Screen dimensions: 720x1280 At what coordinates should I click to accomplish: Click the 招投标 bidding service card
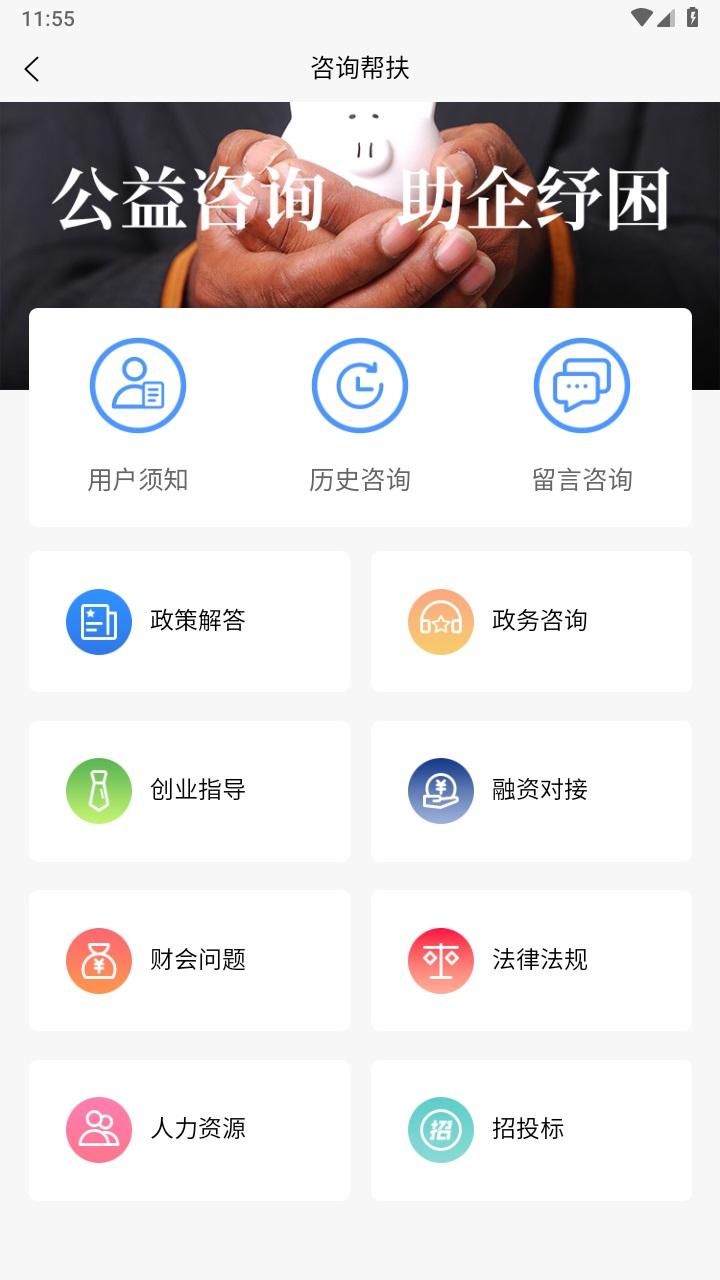[x=531, y=1130]
